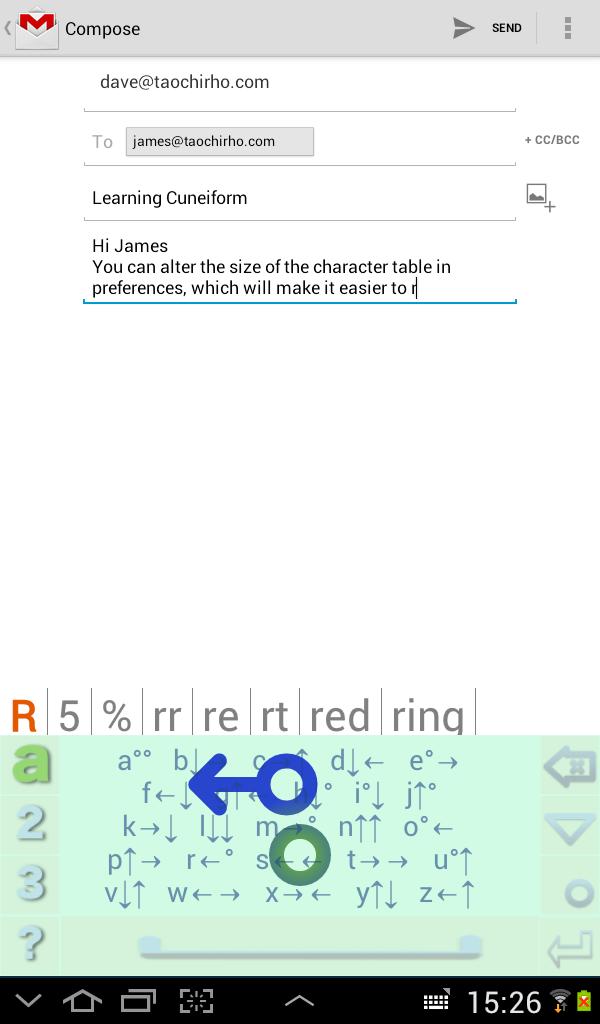Go to the home screen
Image resolution: width=600 pixels, height=1024 pixels.
83,1000
